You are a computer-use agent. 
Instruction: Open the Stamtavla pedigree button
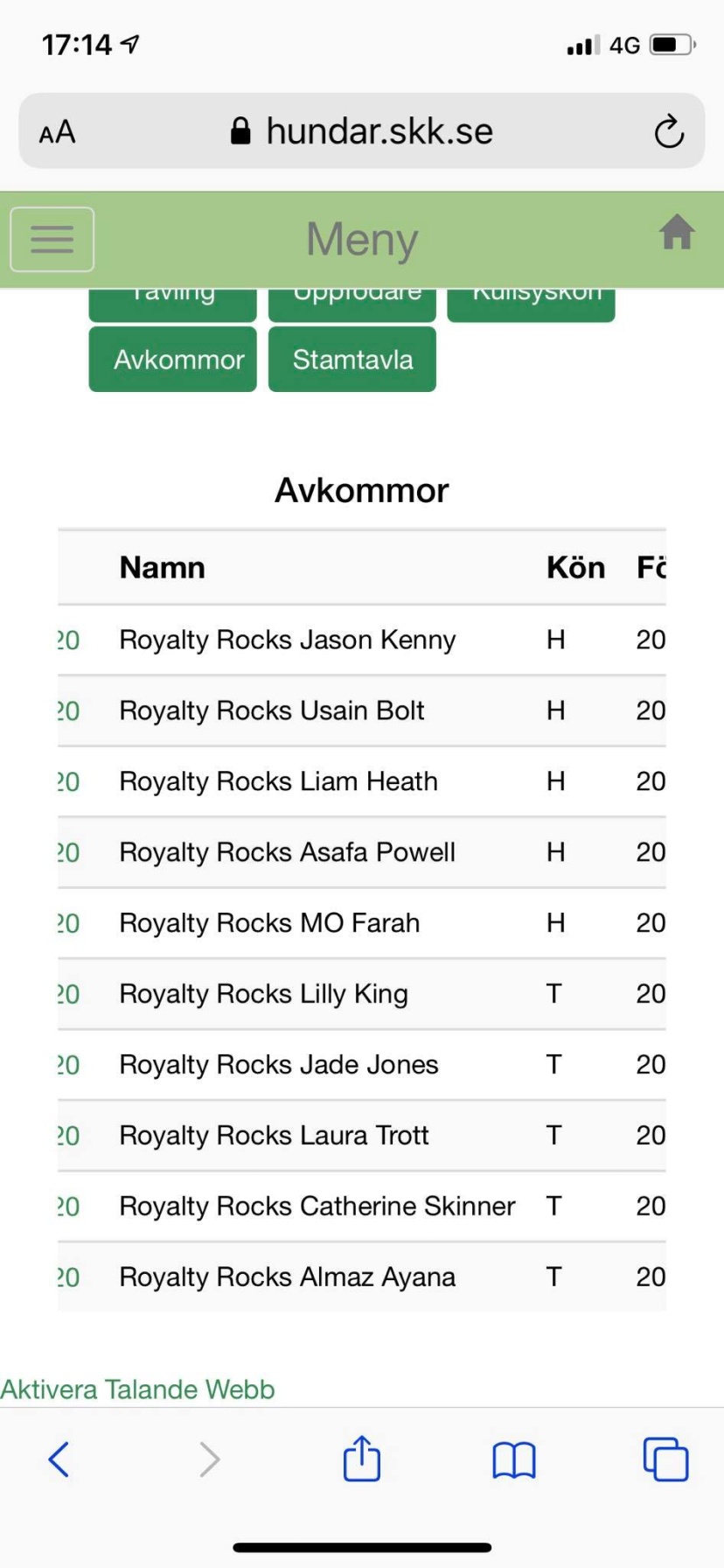coord(352,360)
